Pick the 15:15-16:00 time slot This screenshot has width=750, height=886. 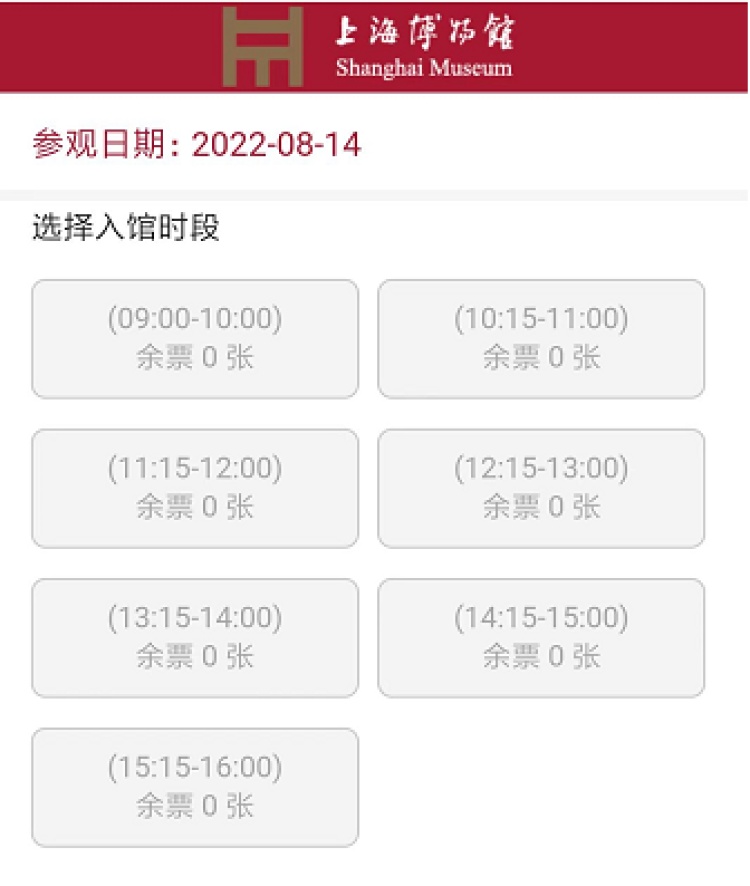click(195, 787)
